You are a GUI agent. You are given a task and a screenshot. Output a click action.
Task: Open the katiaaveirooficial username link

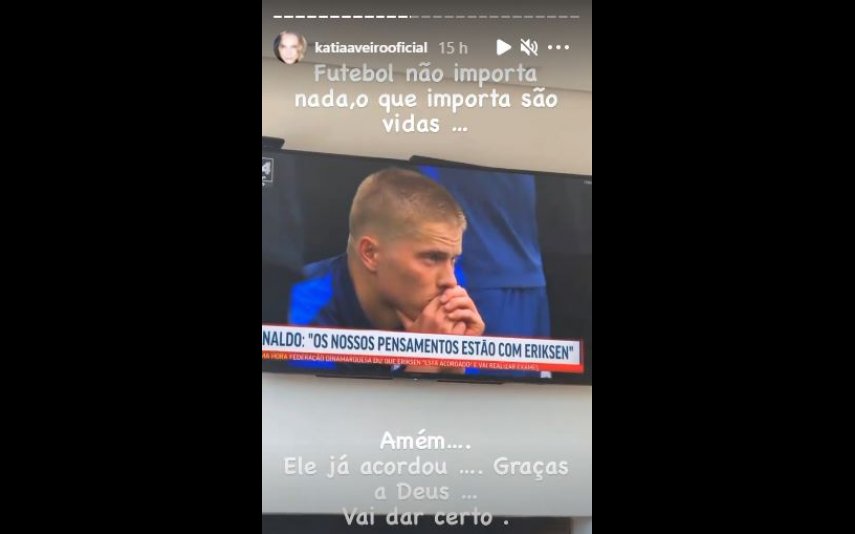[370, 47]
